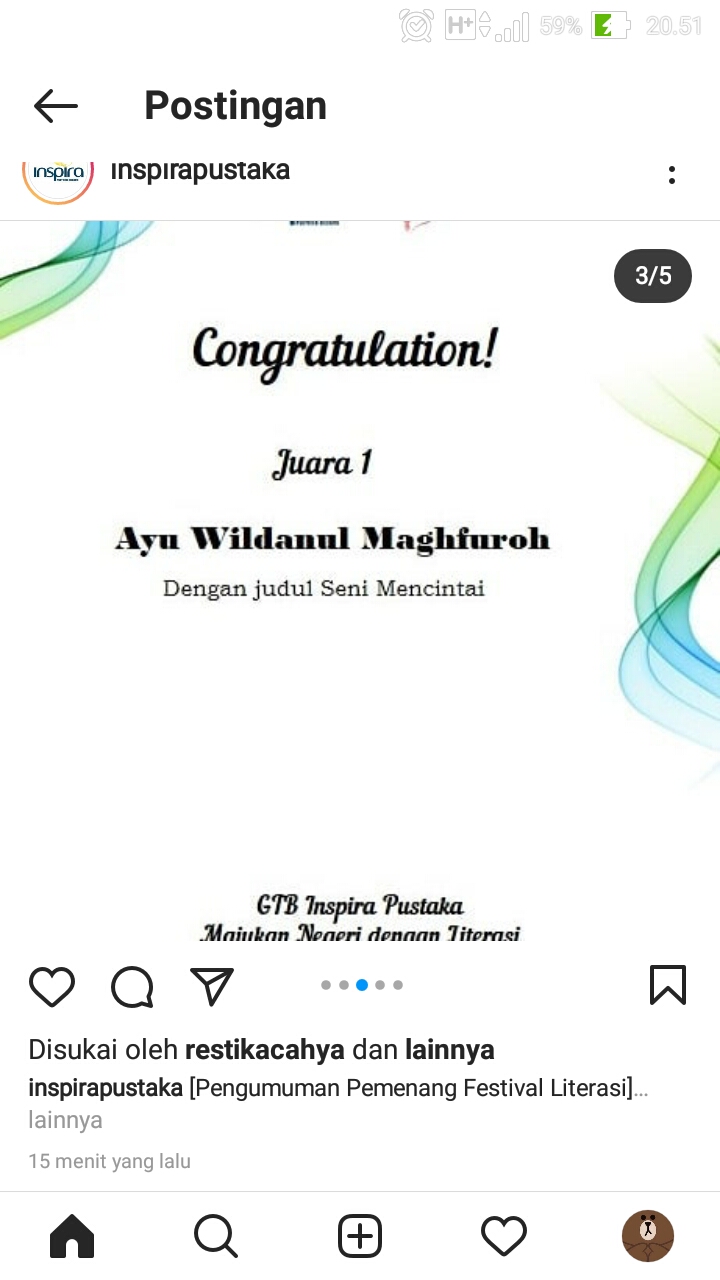720x1280 pixels.
Task: View the other people who liked this post
Action: coord(449,1050)
